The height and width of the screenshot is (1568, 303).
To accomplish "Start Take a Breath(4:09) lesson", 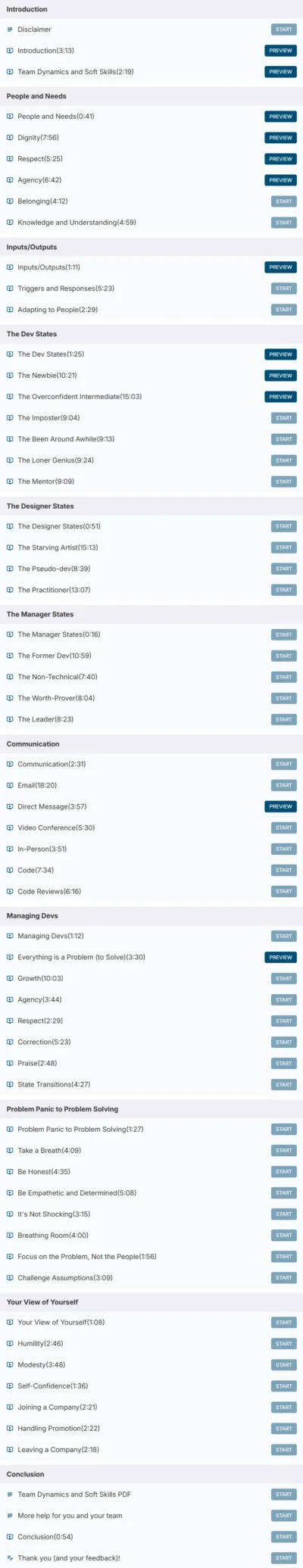I will (x=283, y=1150).
